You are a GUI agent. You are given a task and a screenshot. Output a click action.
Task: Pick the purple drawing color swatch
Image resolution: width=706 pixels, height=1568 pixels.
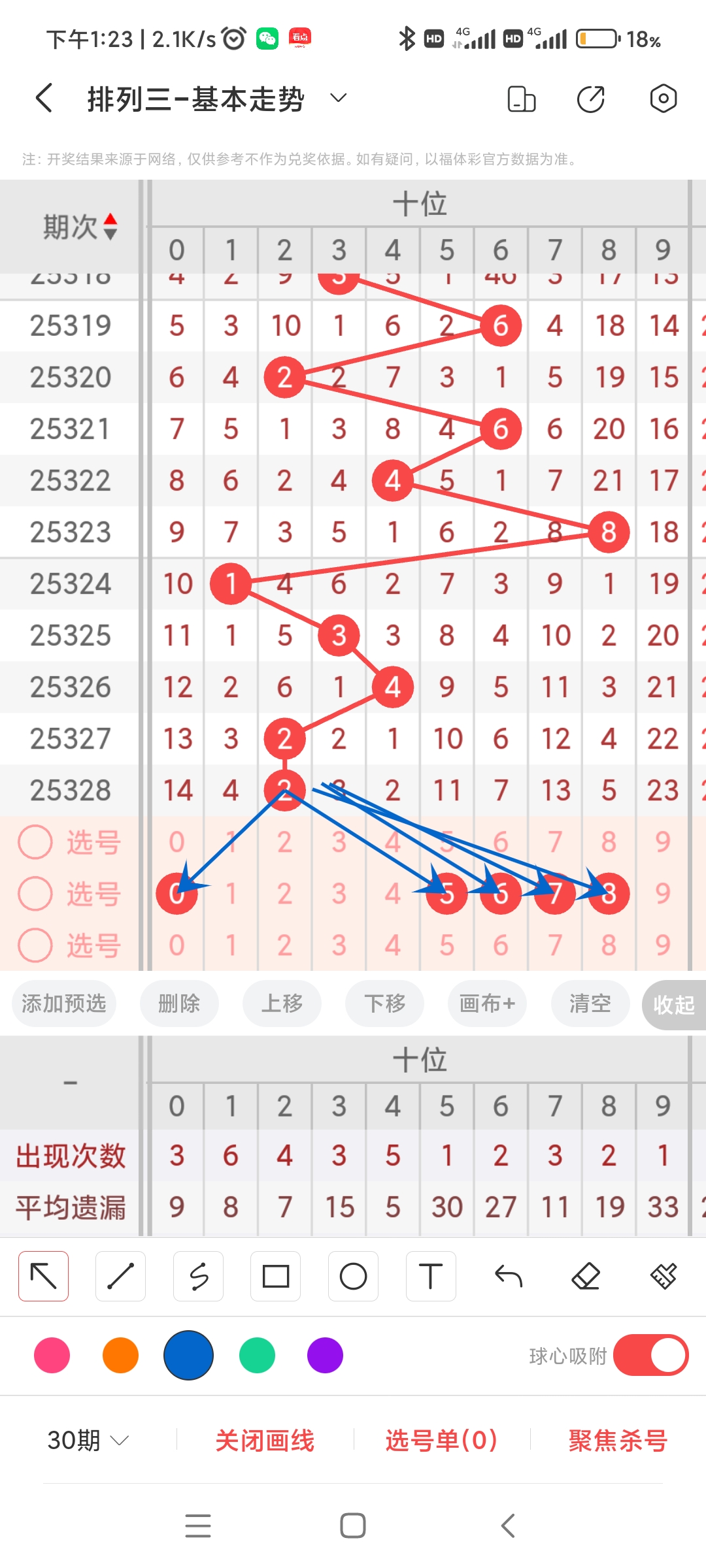pyautogui.click(x=325, y=1356)
